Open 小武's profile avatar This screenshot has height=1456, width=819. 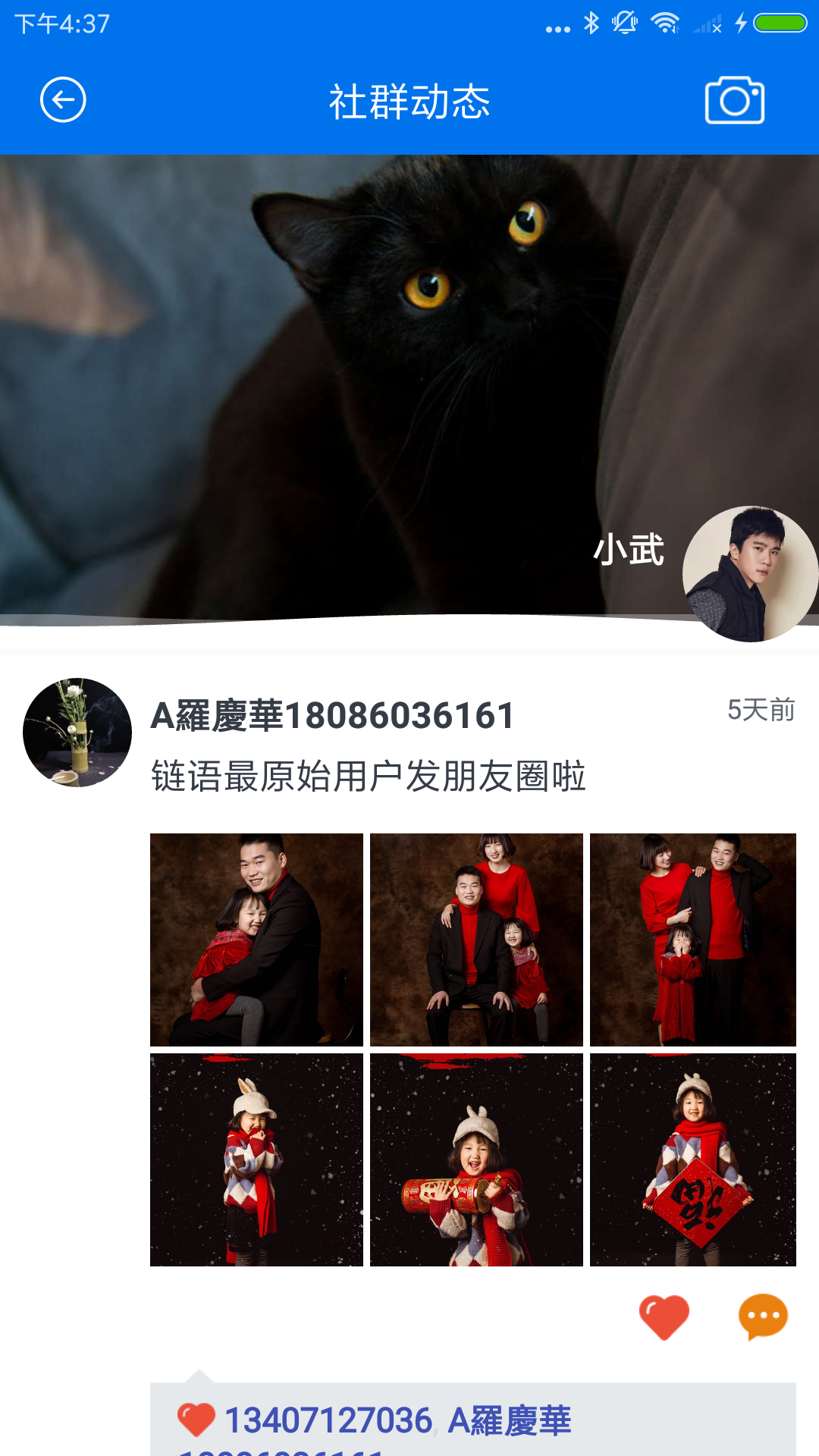pos(750,574)
